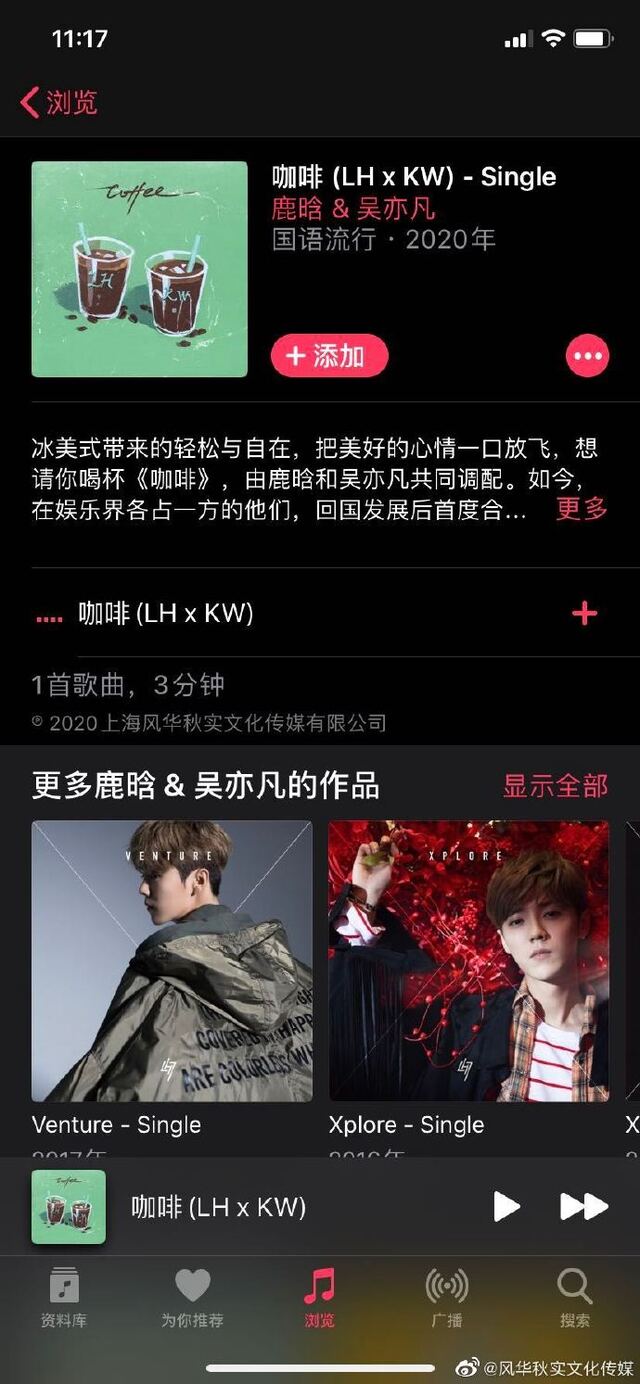Skip to the next track

coord(584,1207)
